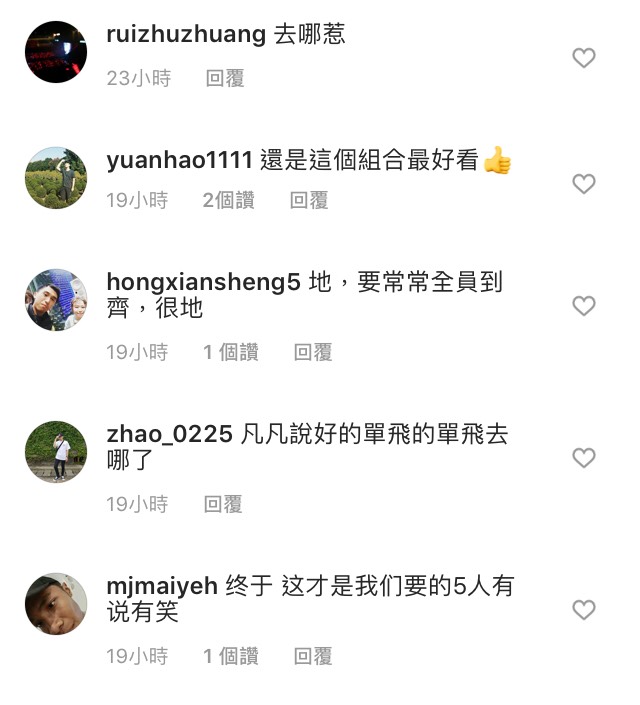Reply to yuanhao1111's comment
The image size is (640, 705).
point(309,200)
